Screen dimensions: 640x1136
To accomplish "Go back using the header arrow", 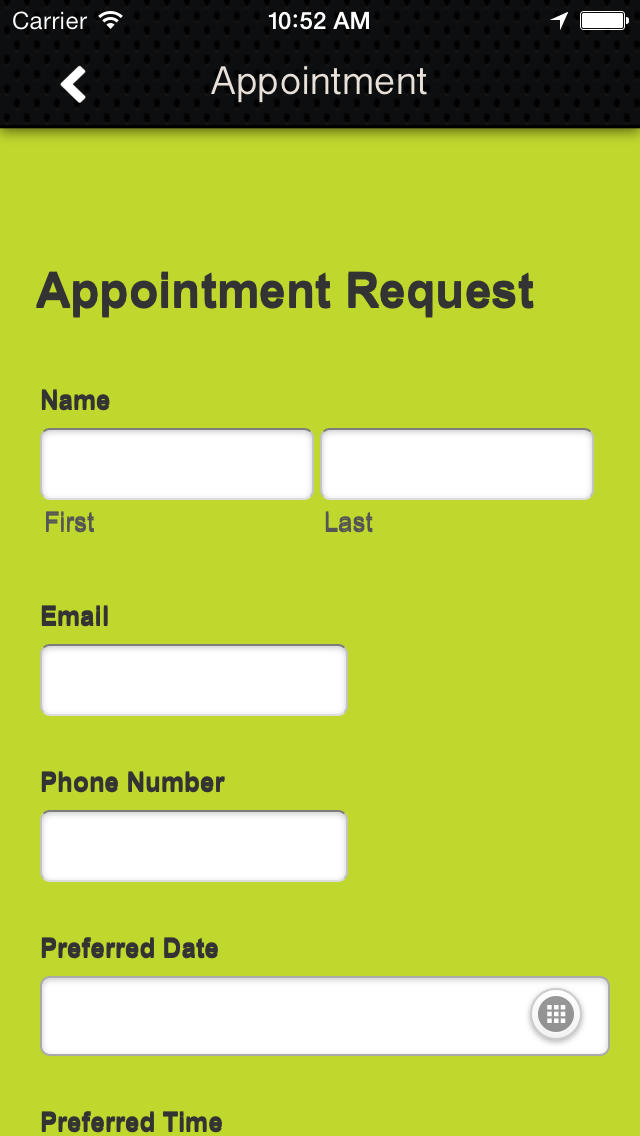I will (73, 84).
